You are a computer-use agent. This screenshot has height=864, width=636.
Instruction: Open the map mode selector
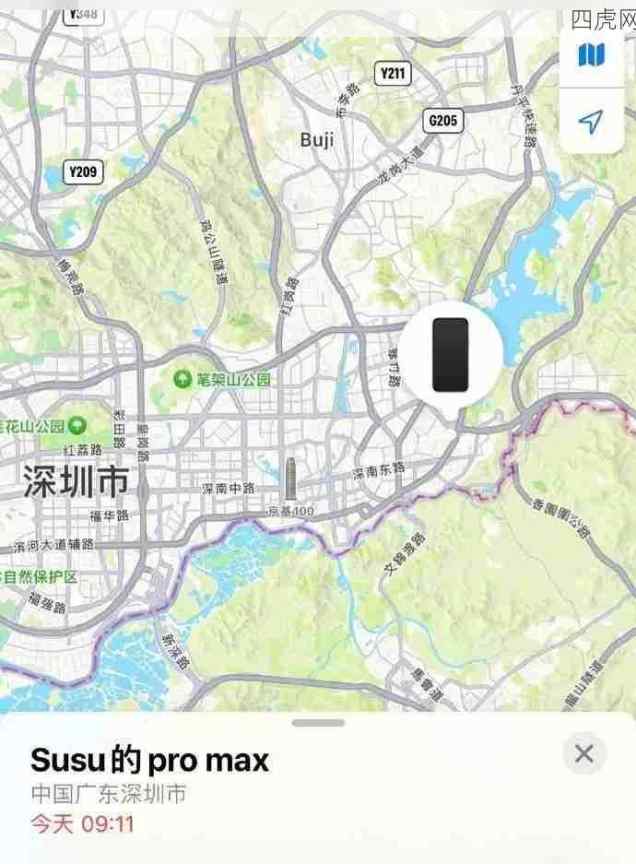[591, 55]
